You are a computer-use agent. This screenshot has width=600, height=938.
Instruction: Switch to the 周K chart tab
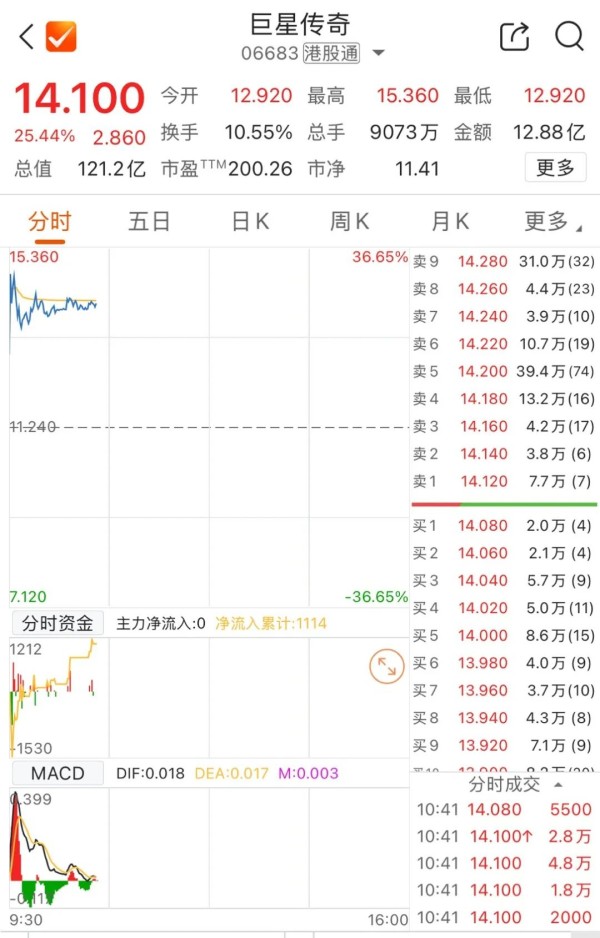(x=350, y=221)
